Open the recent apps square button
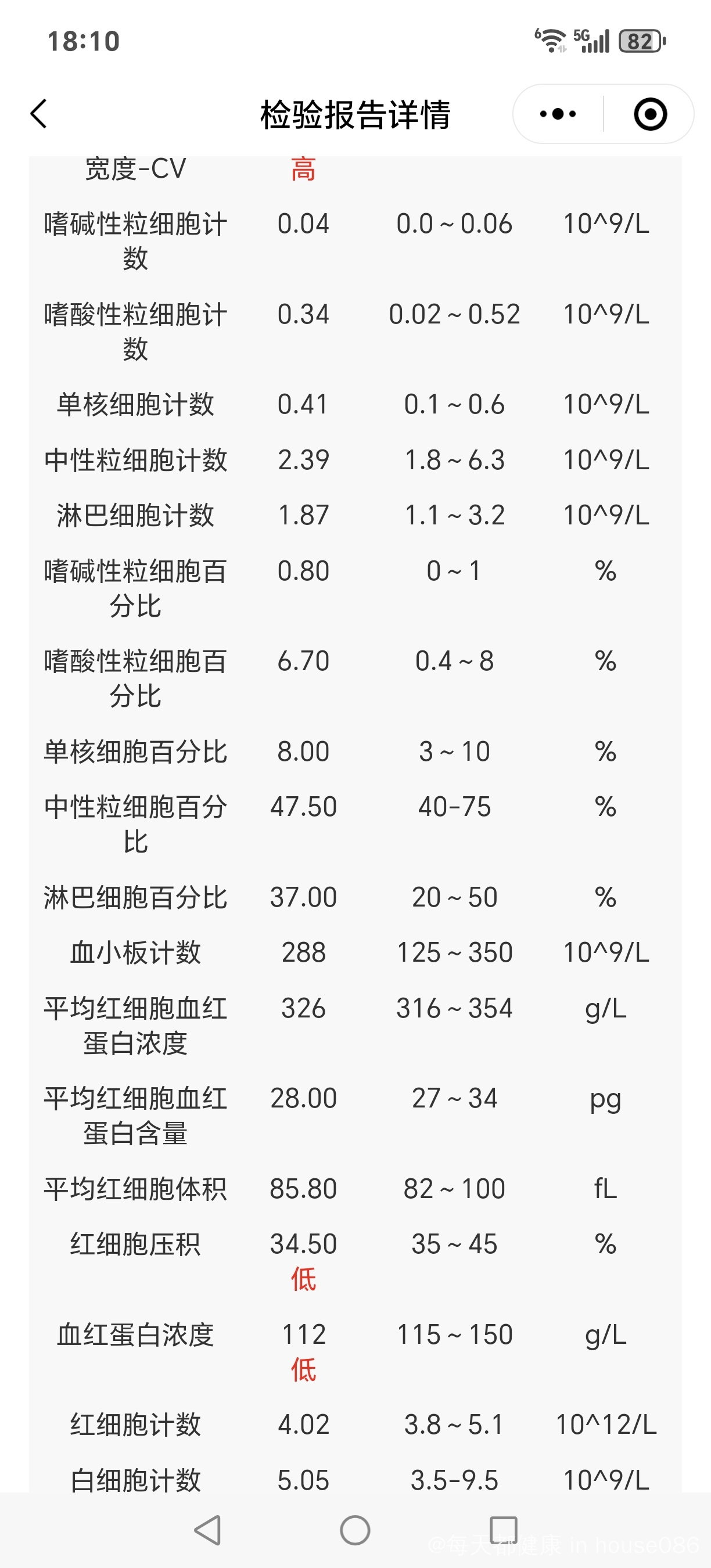711x1568 pixels. pos(504,1530)
